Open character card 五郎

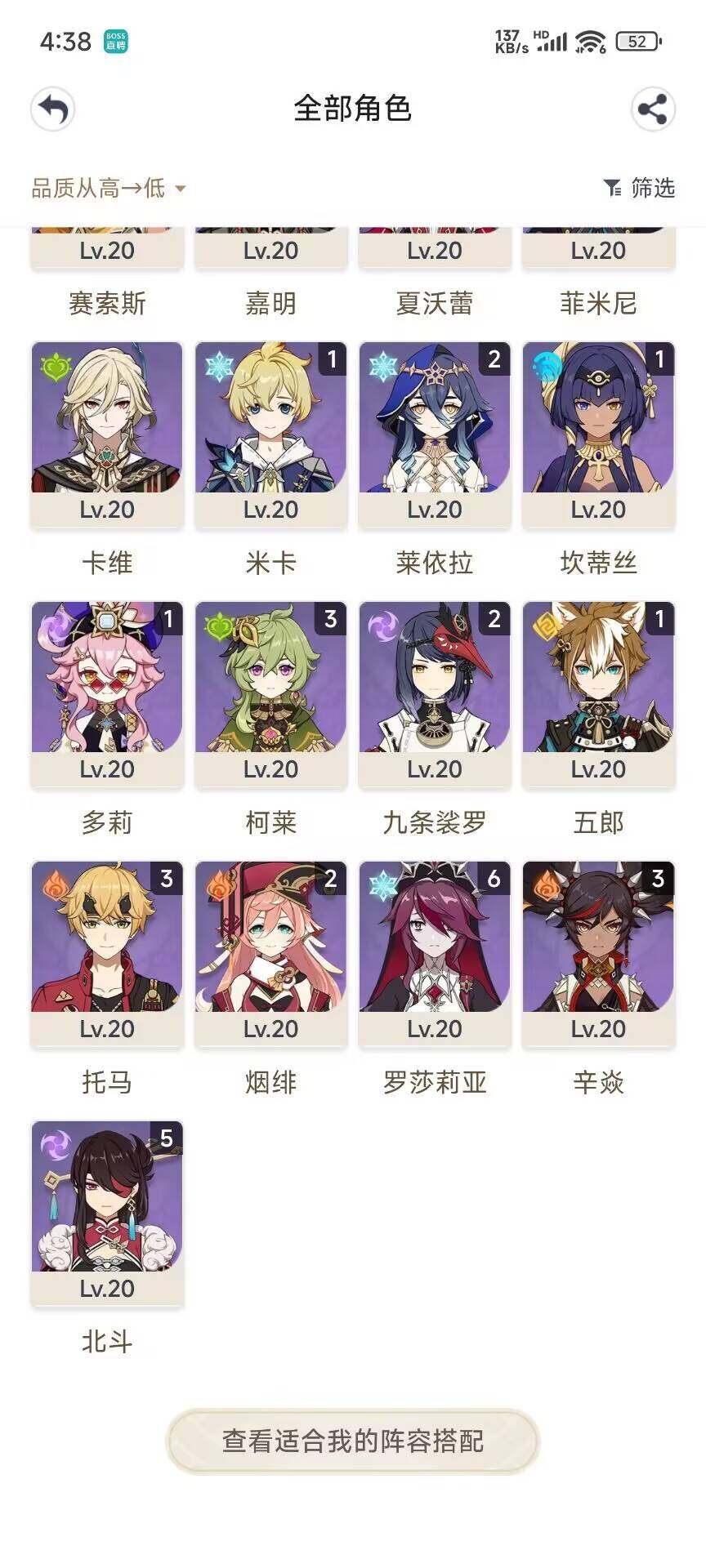598,693
